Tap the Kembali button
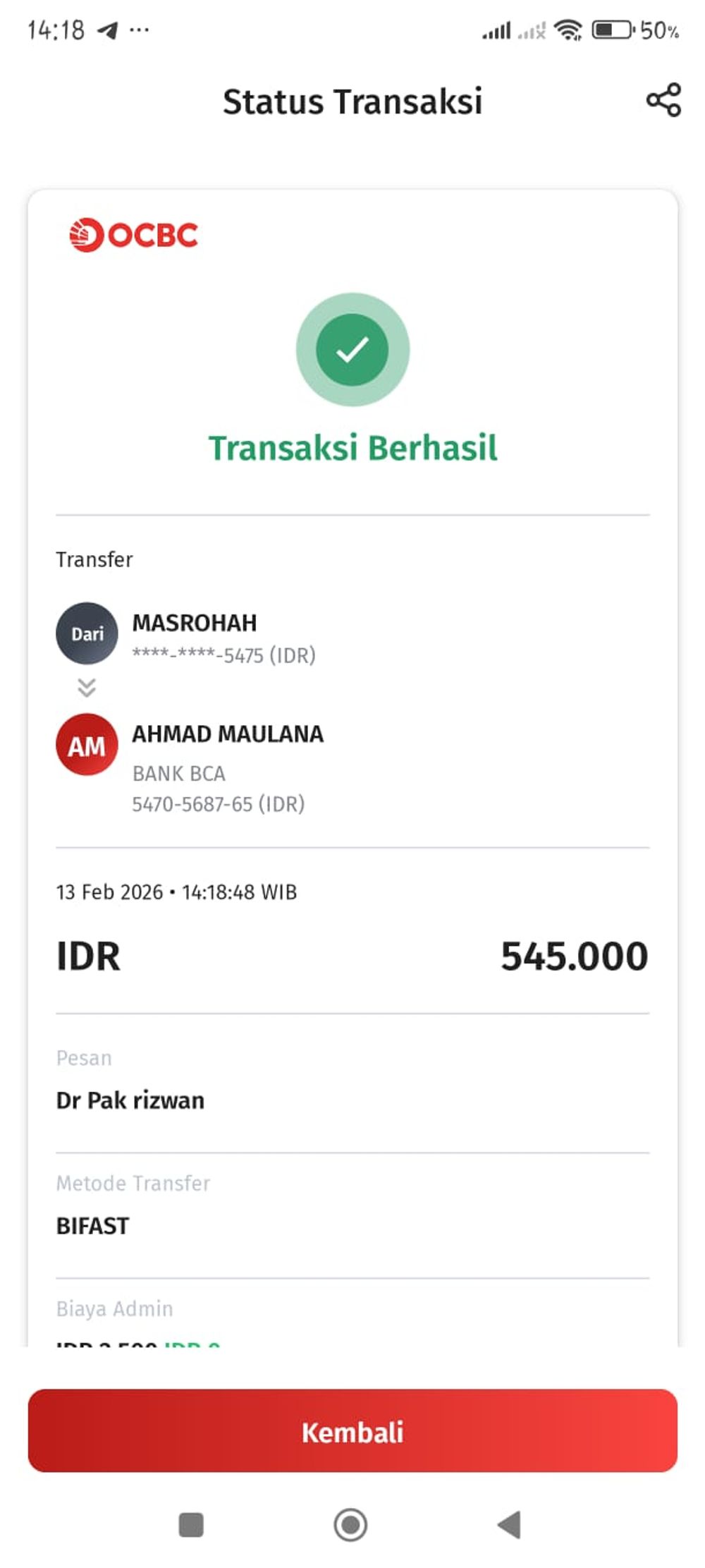This screenshot has width=705, height=1568. tap(352, 1431)
